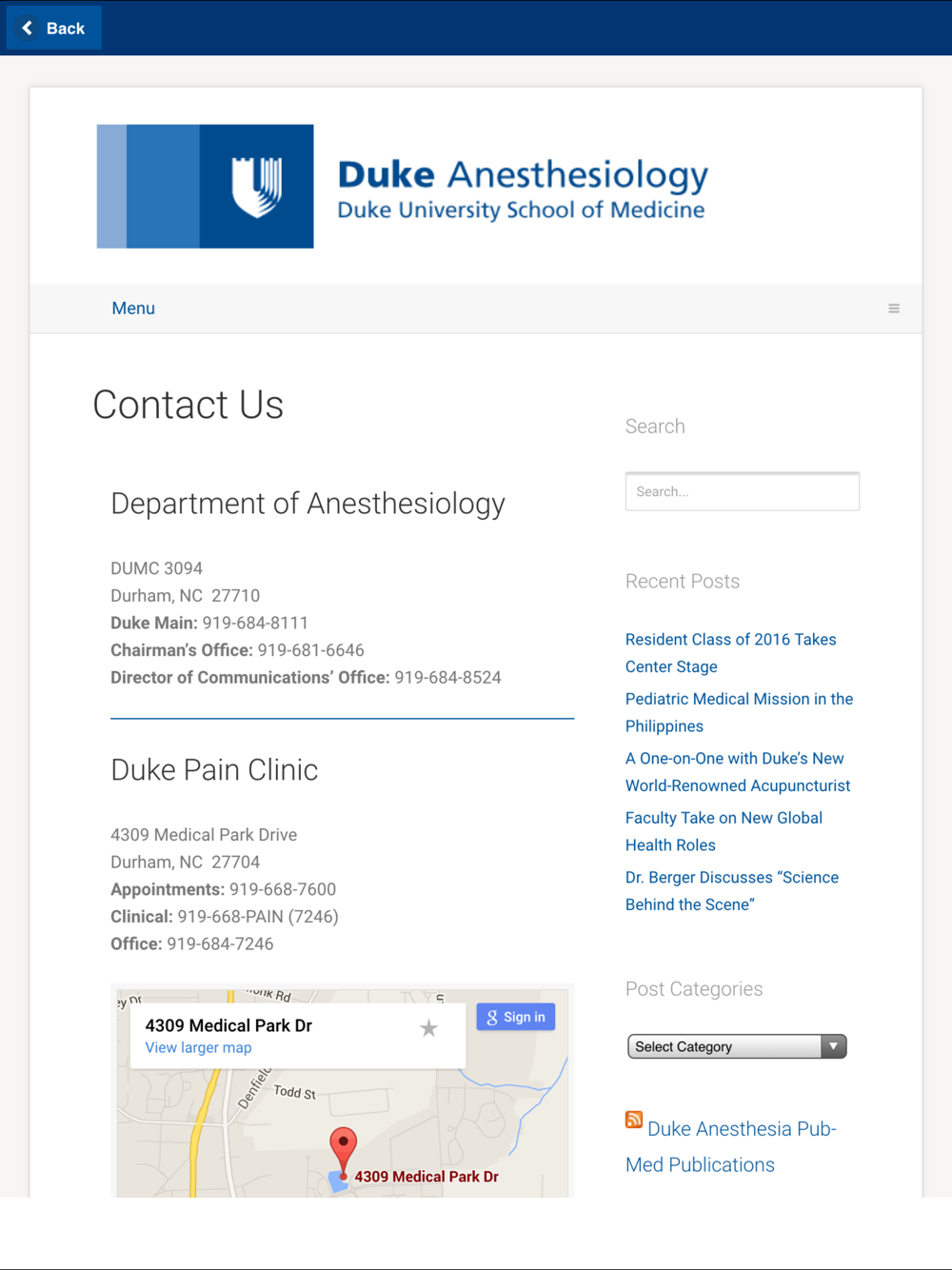
Task: Open Faculty Take on New Global Health Roles
Action: click(724, 831)
